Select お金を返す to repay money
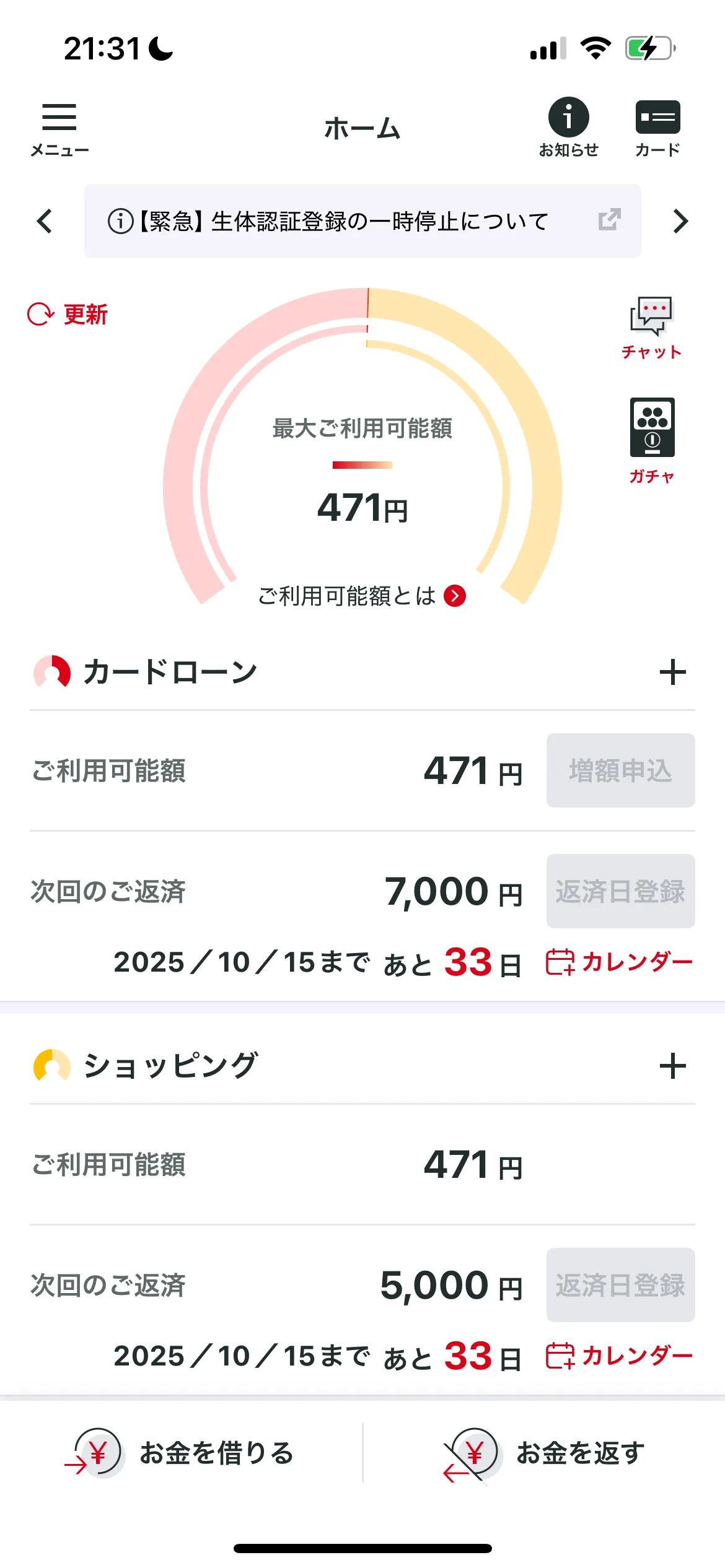The width and height of the screenshot is (725, 1568). (544, 1453)
